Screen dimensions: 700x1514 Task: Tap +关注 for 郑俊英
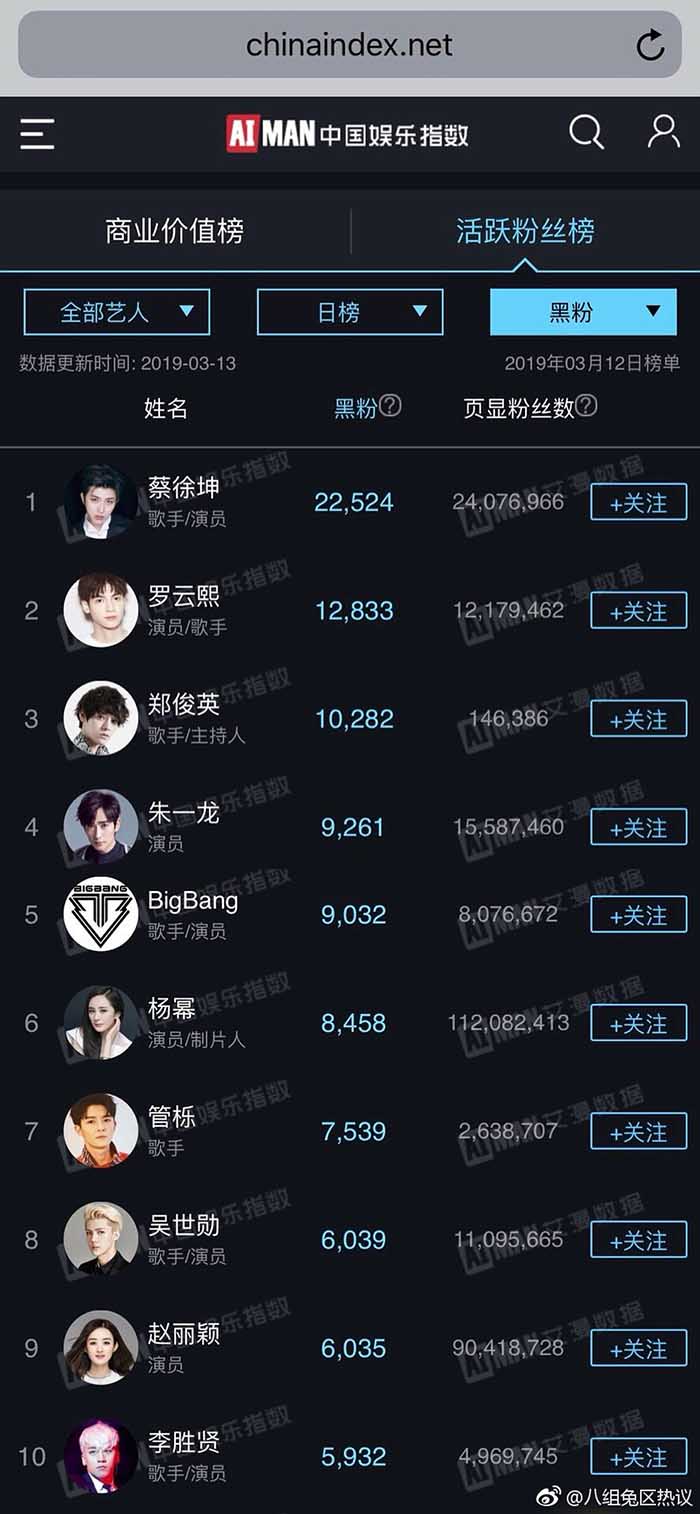pyautogui.click(x=638, y=719)
